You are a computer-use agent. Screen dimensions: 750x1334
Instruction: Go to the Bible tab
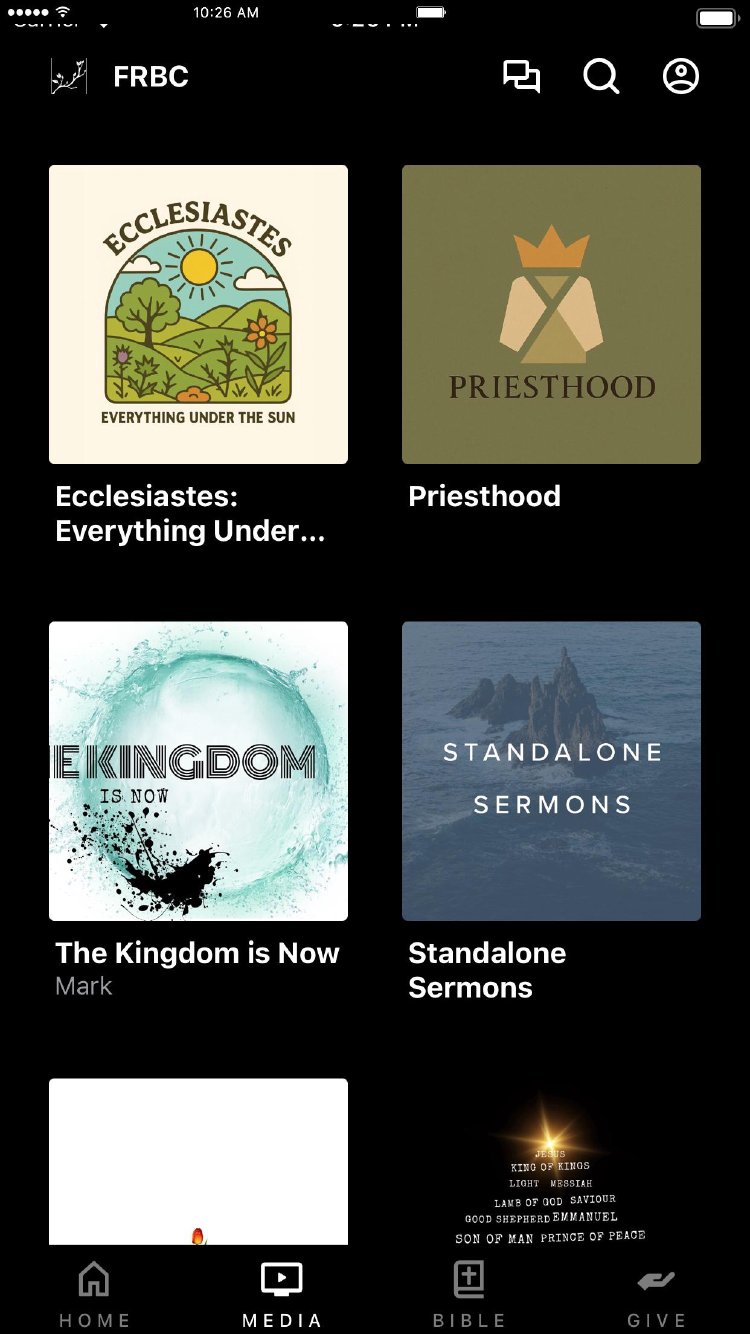pos(469,1293)
